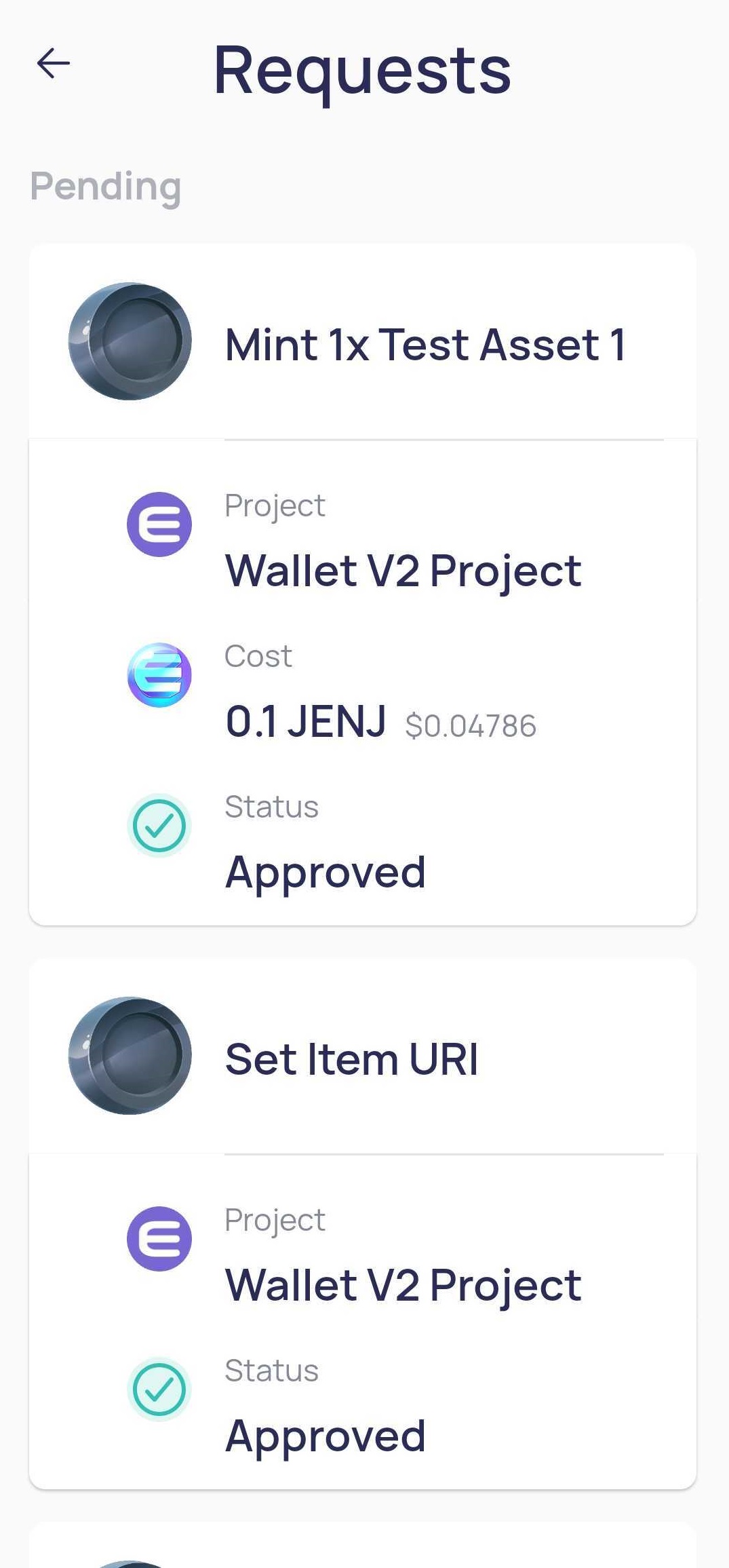Go back from the Requests screen

click(53, 64)
